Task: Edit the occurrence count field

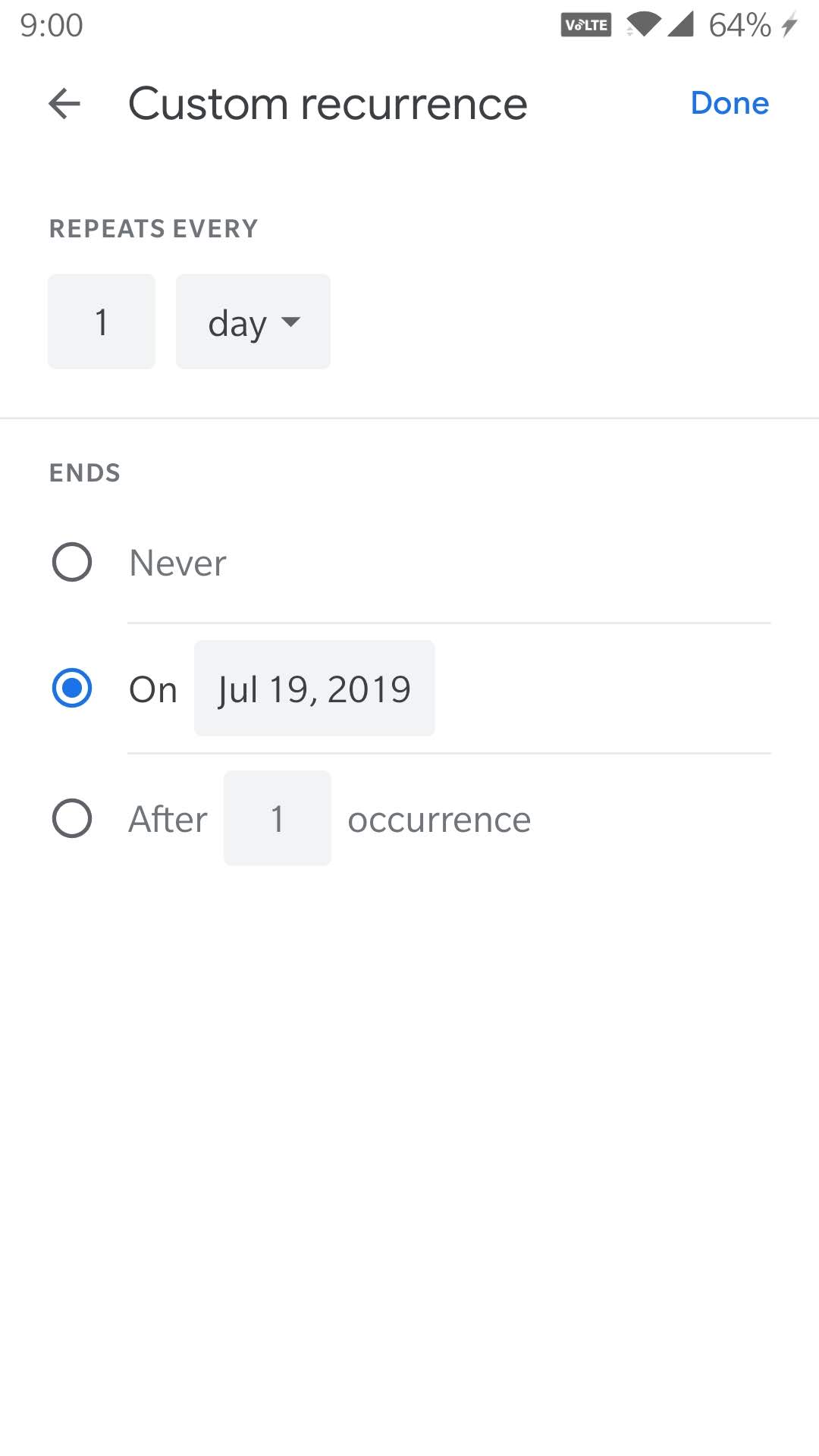Action: 278,818
